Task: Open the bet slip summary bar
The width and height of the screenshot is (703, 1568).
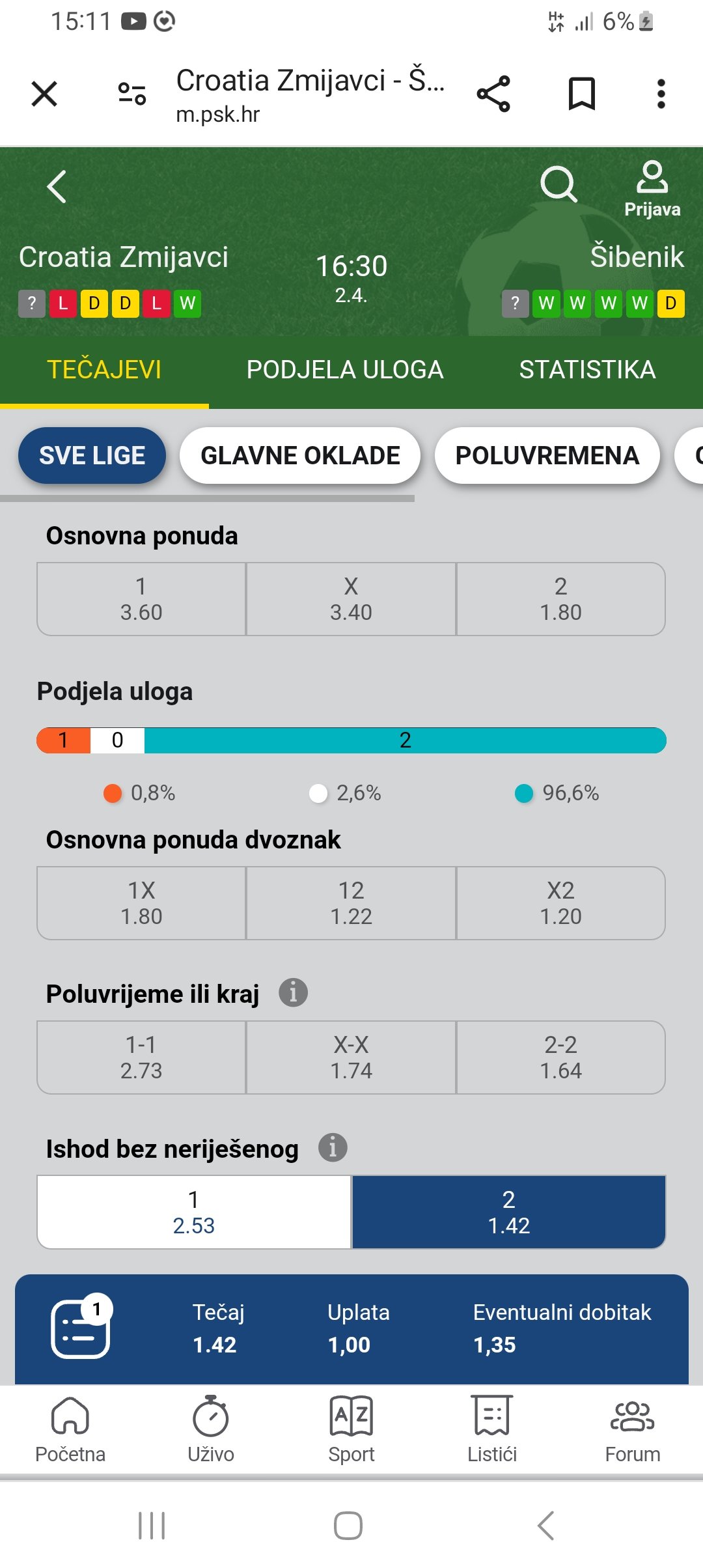Action: pos(351,1328)
